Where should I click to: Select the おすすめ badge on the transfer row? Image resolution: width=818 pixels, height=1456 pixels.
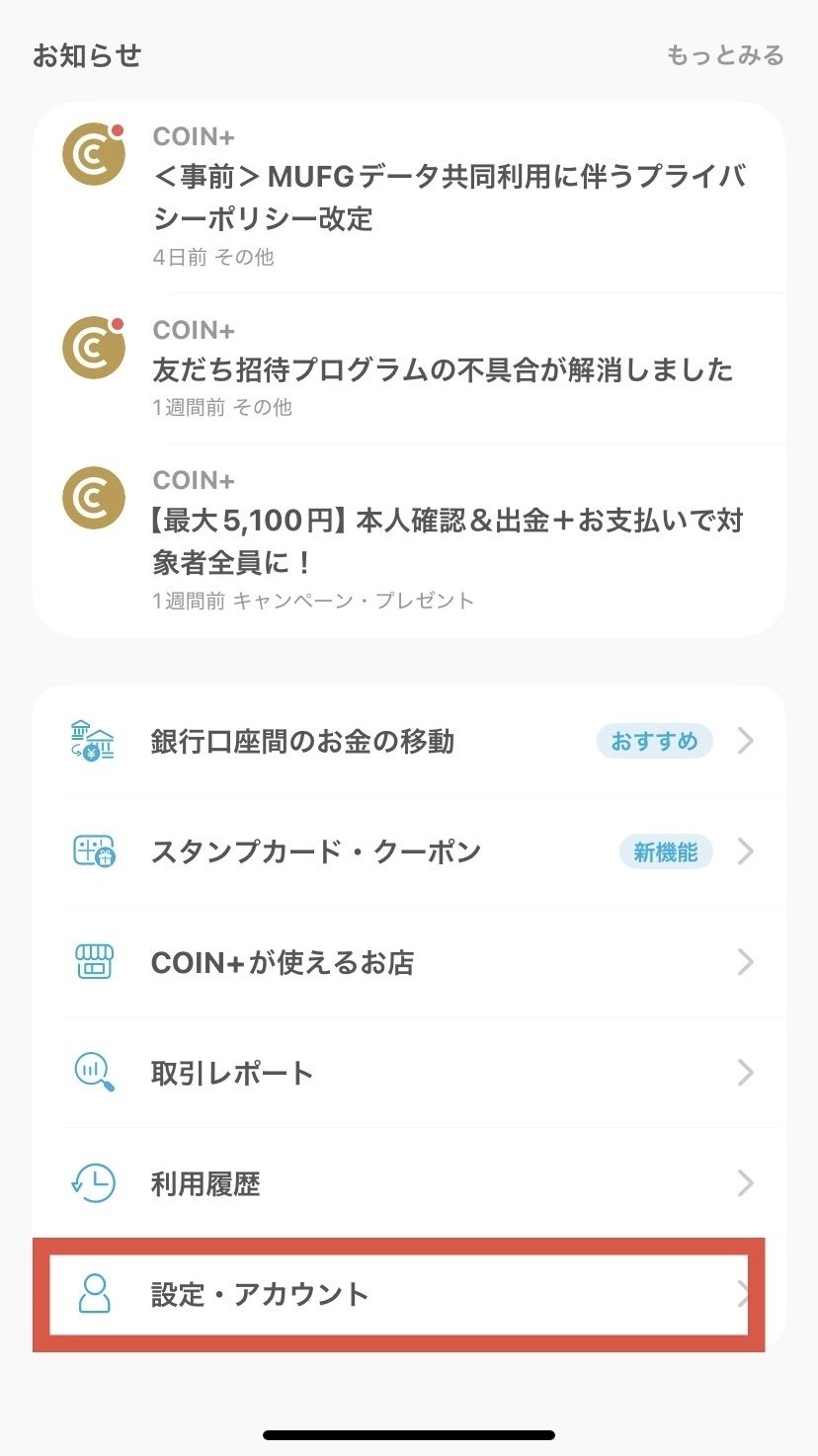click(654, 742)
